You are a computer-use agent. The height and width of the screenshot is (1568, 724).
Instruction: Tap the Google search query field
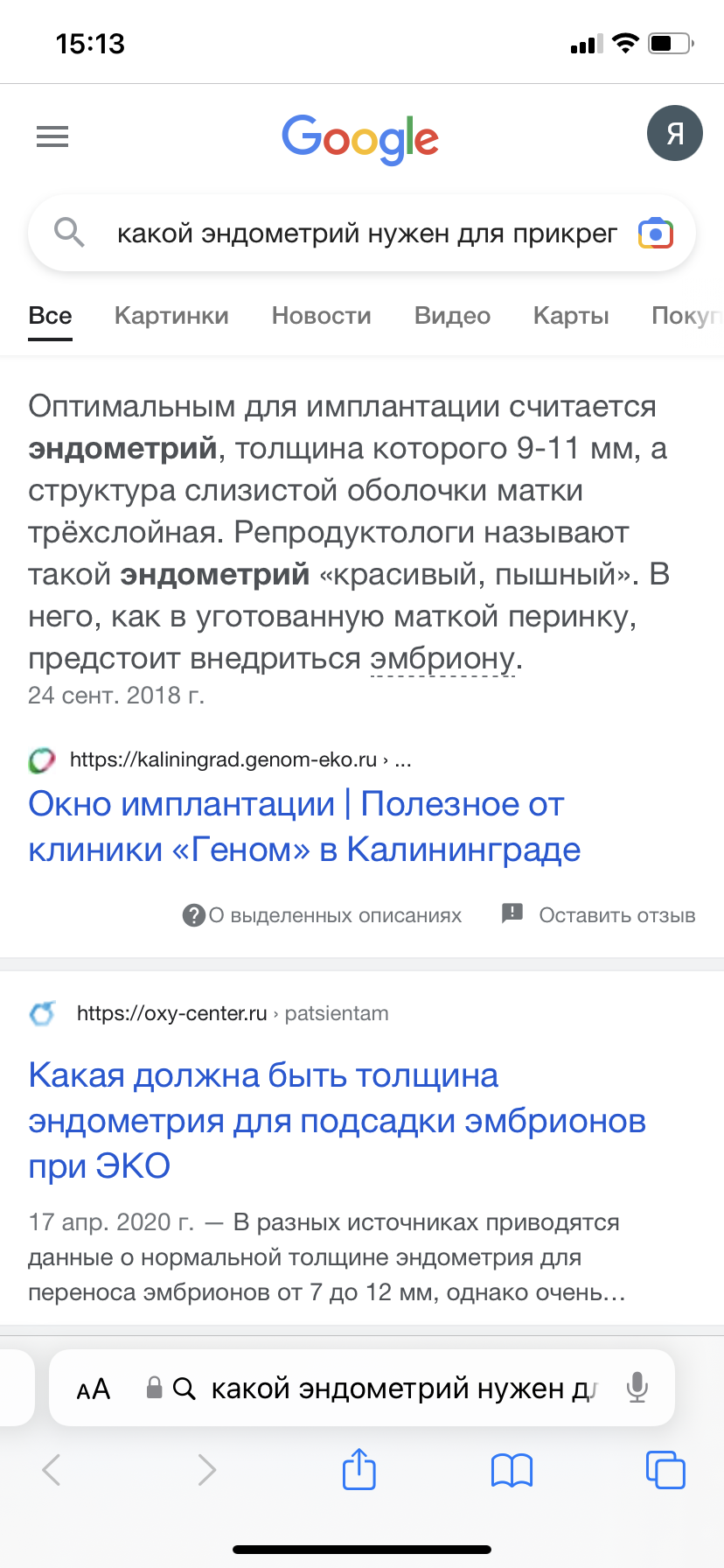(367, 234)
